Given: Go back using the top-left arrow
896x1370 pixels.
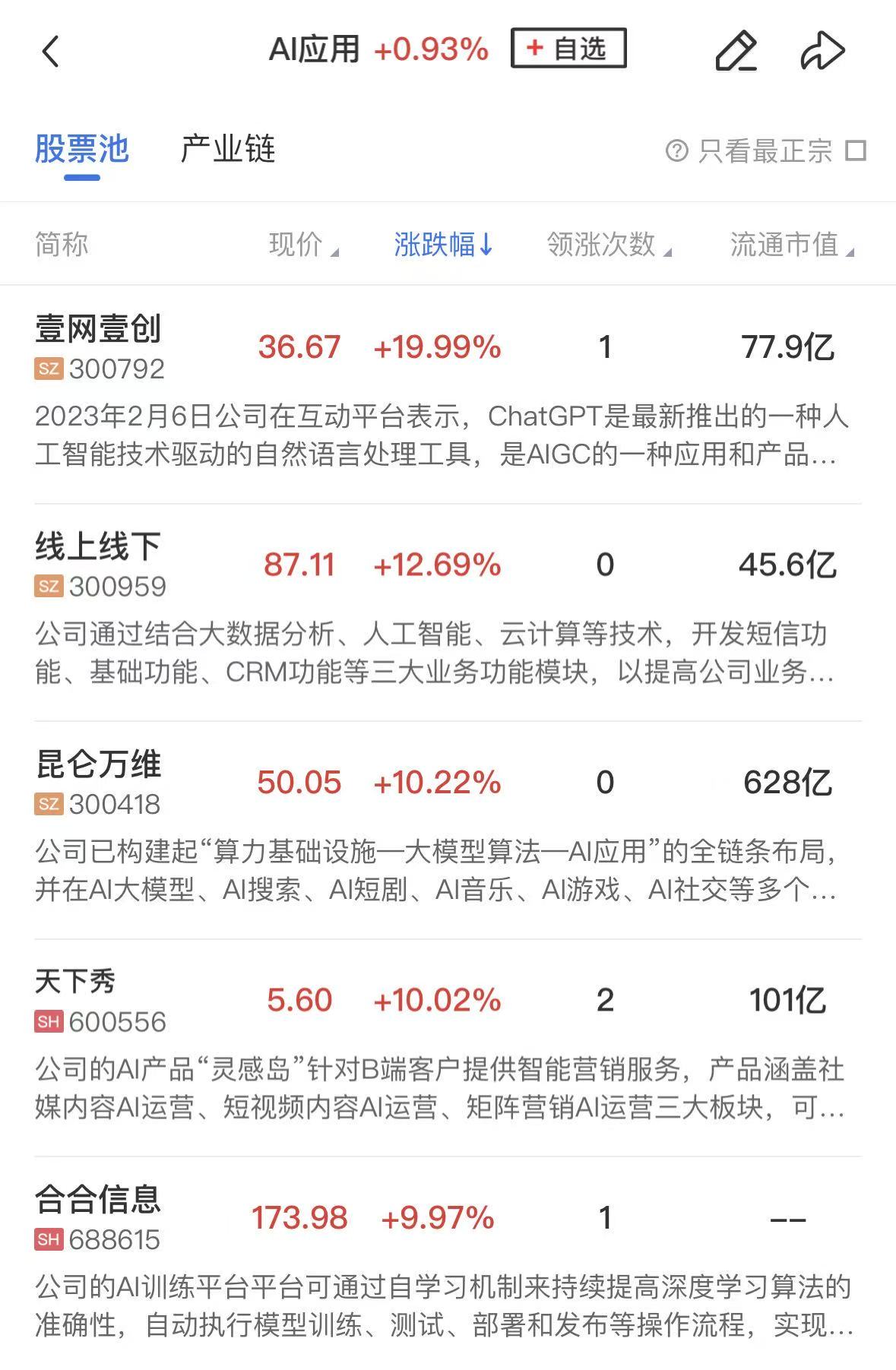Looking at the screenshot, I should tap(51, 52).
